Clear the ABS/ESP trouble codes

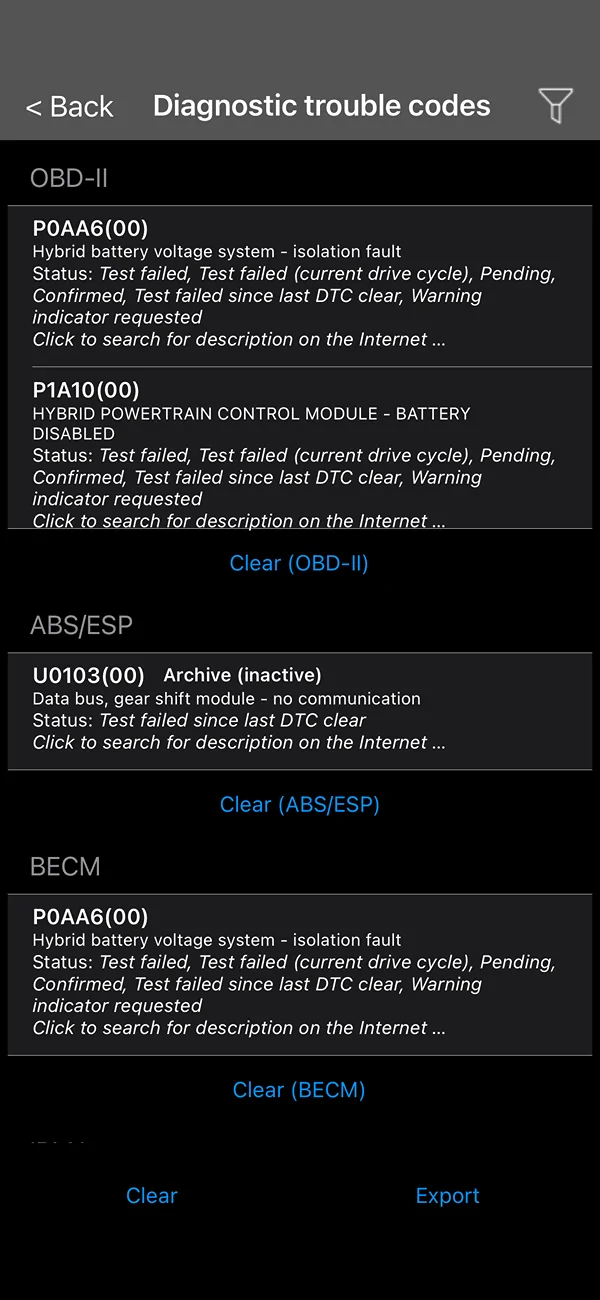(299, 804)
